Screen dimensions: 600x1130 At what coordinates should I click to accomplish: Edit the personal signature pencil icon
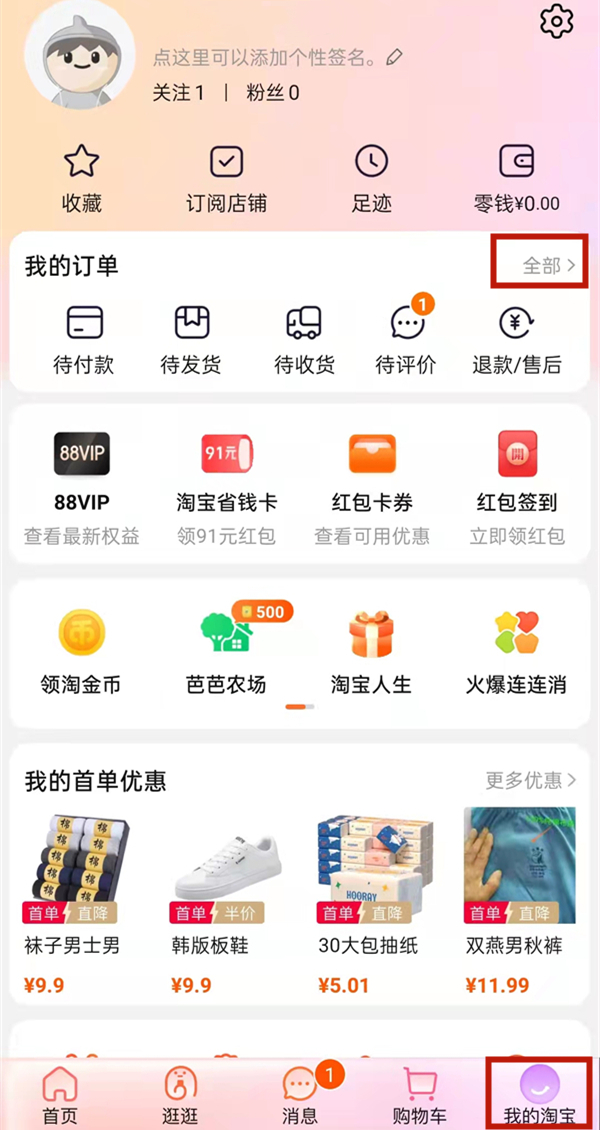pyautogui.click(x=396, y=57)
